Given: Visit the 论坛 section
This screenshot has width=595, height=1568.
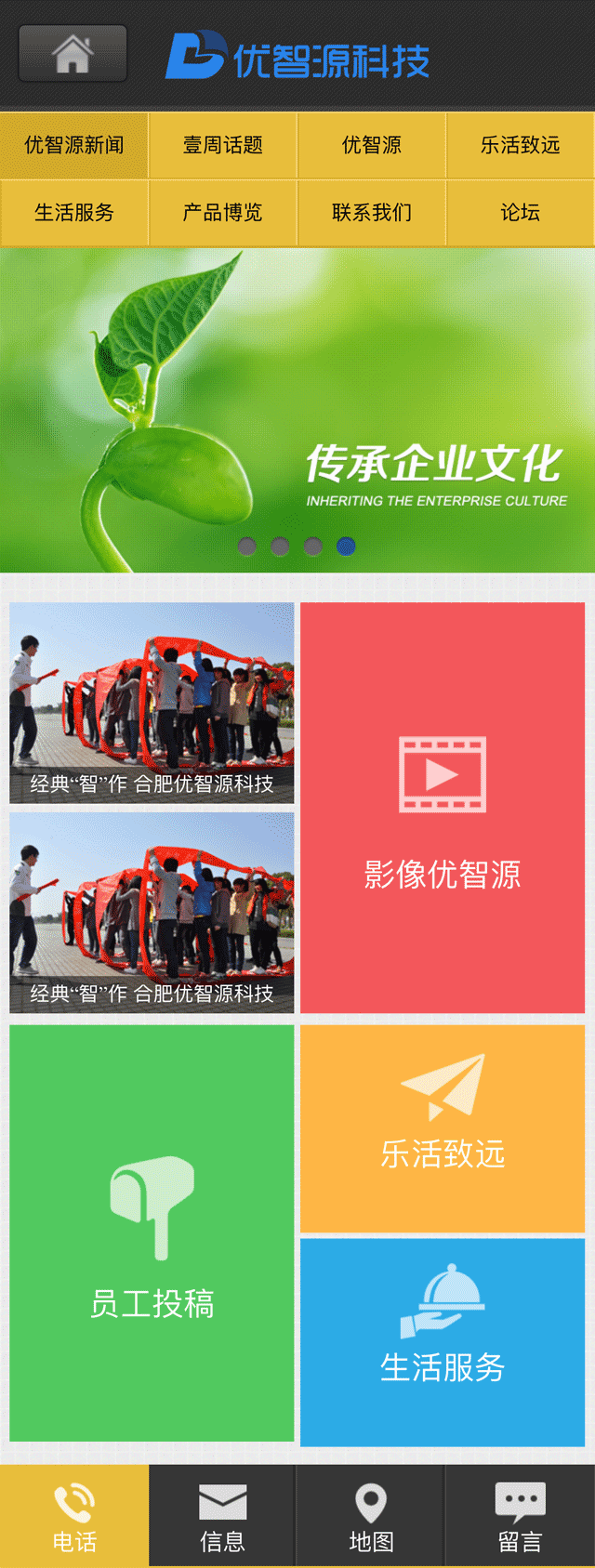Looking at the screenshot, I should click(521, 213).
